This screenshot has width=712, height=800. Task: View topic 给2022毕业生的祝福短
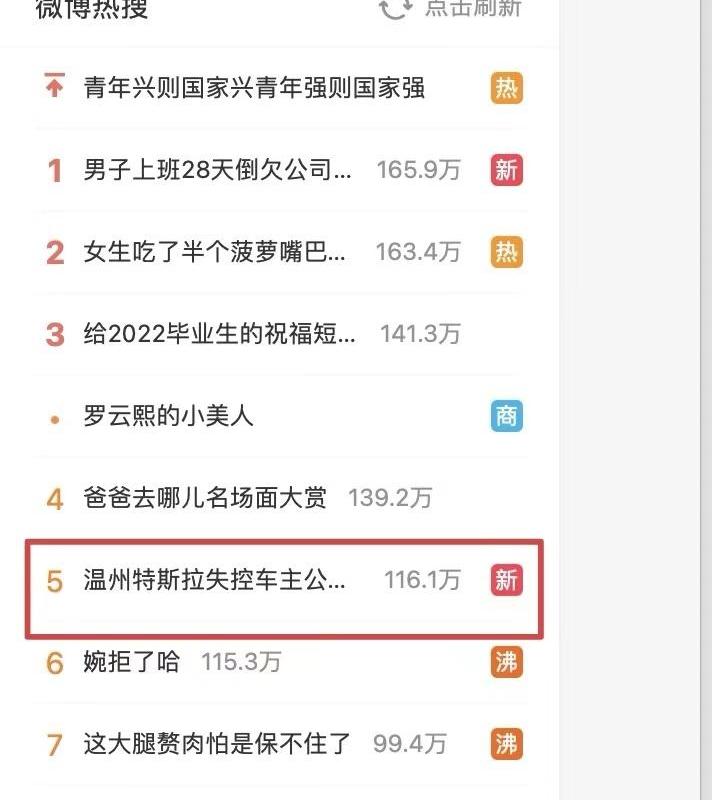tap(219, 333)
